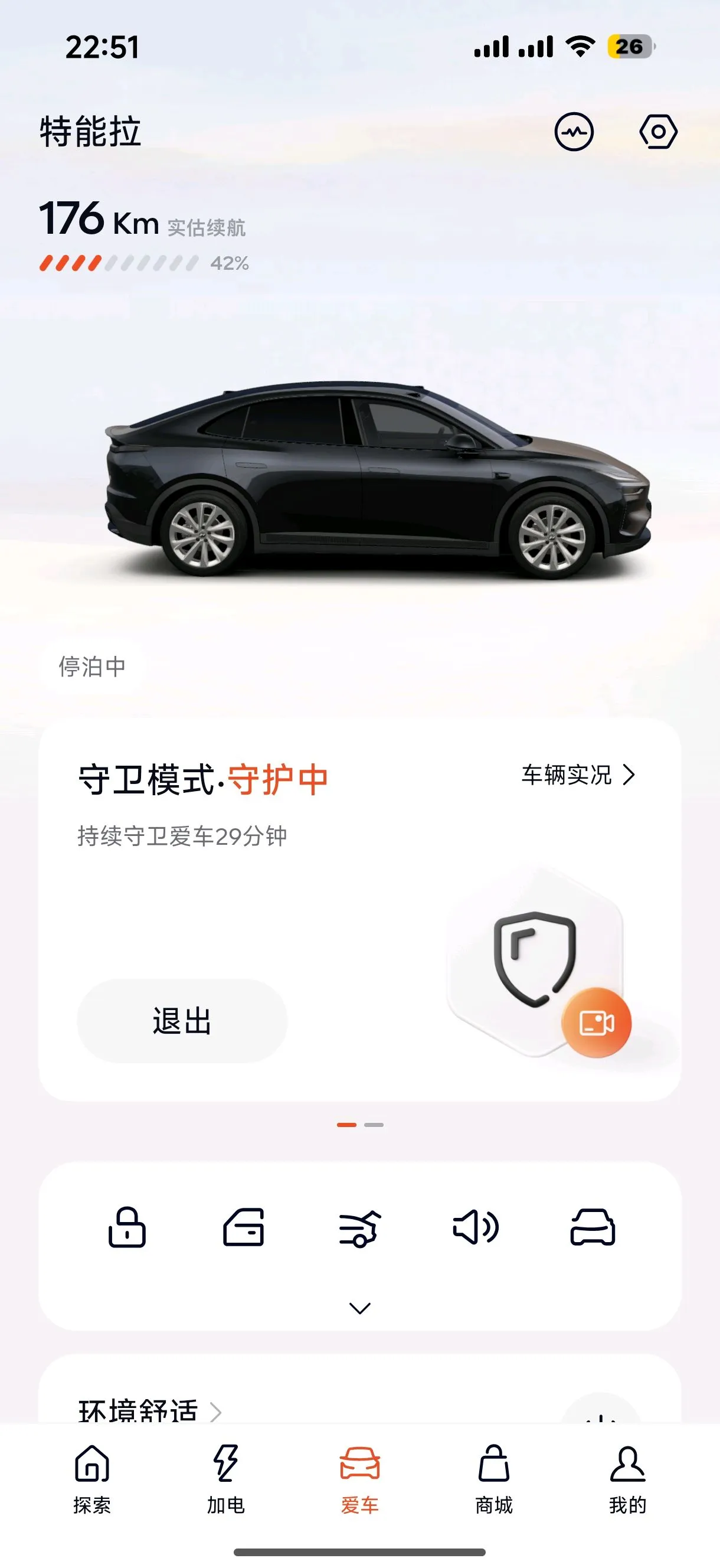Open vehicle settings hexagon icon
This screenshot has height=1568, width=720.
point(658,132)
